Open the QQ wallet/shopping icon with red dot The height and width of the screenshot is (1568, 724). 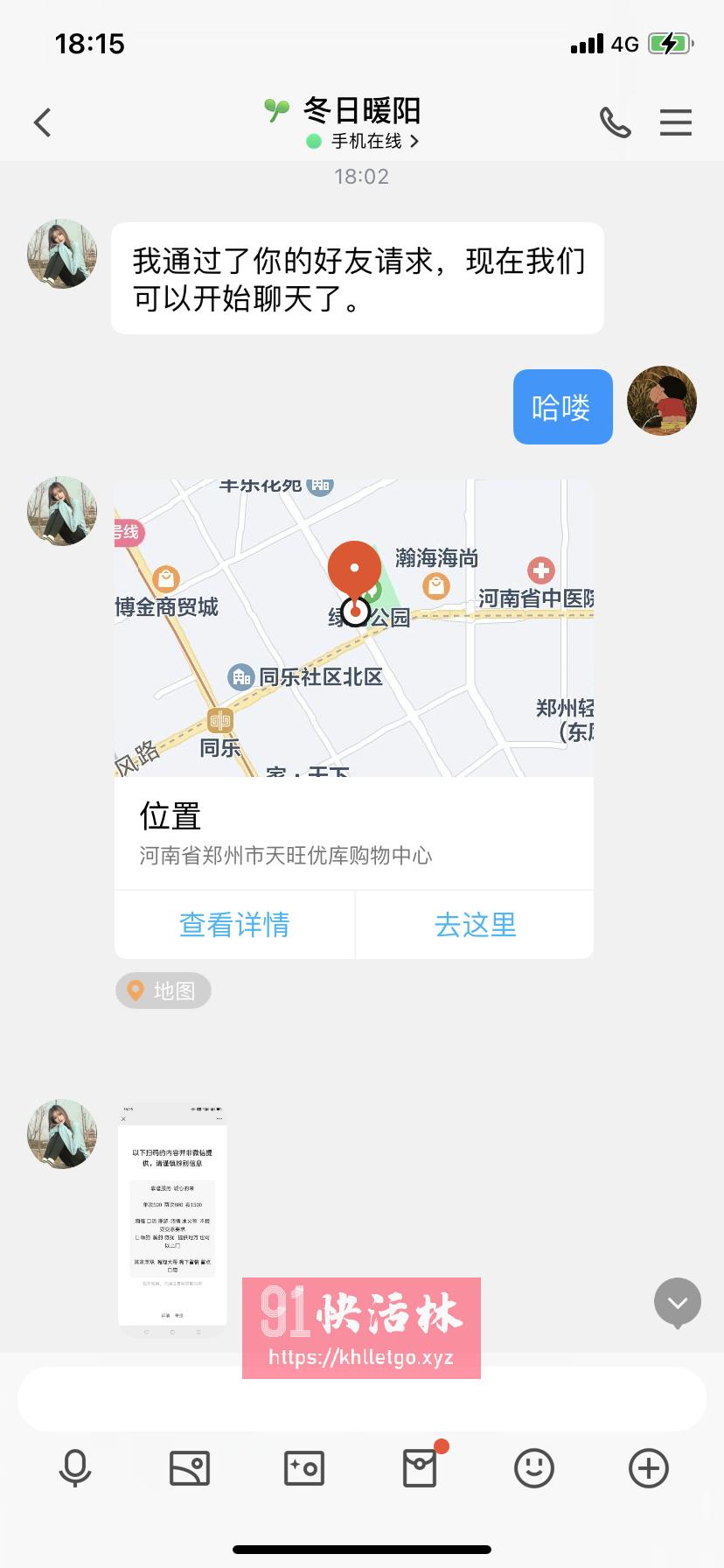[419, 1468]
